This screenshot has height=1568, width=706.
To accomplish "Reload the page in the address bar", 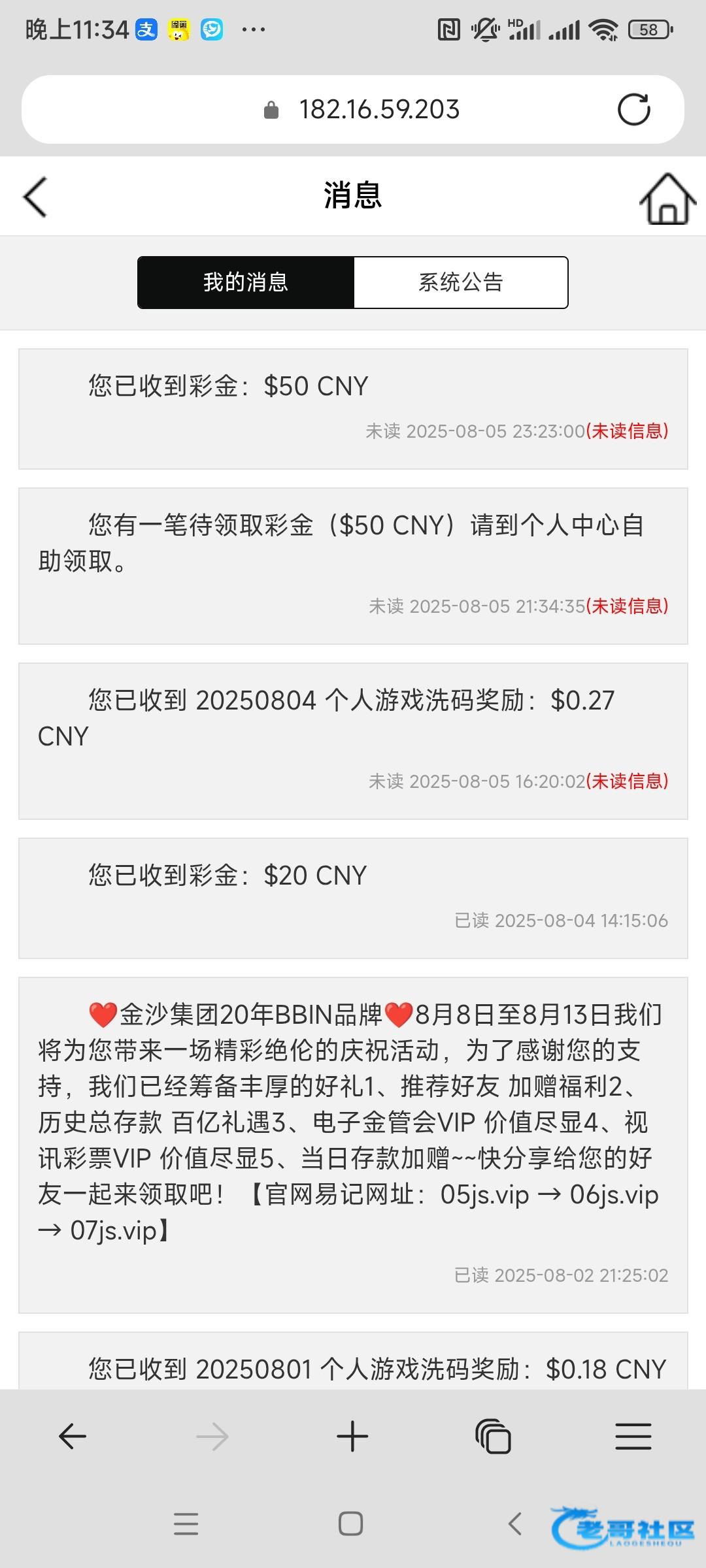I will (x=633, y=110).
